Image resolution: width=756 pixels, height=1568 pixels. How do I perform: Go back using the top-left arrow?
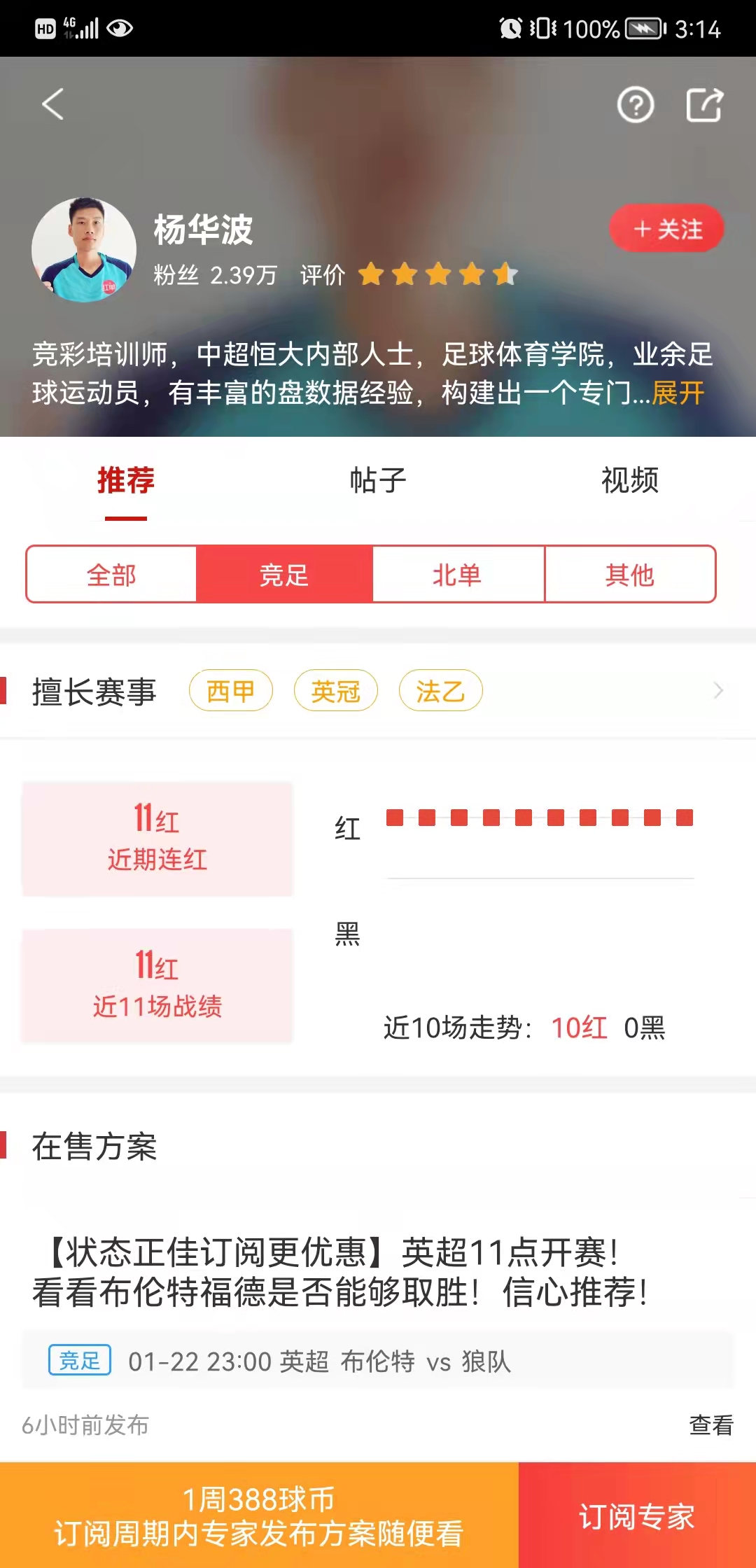53,104
